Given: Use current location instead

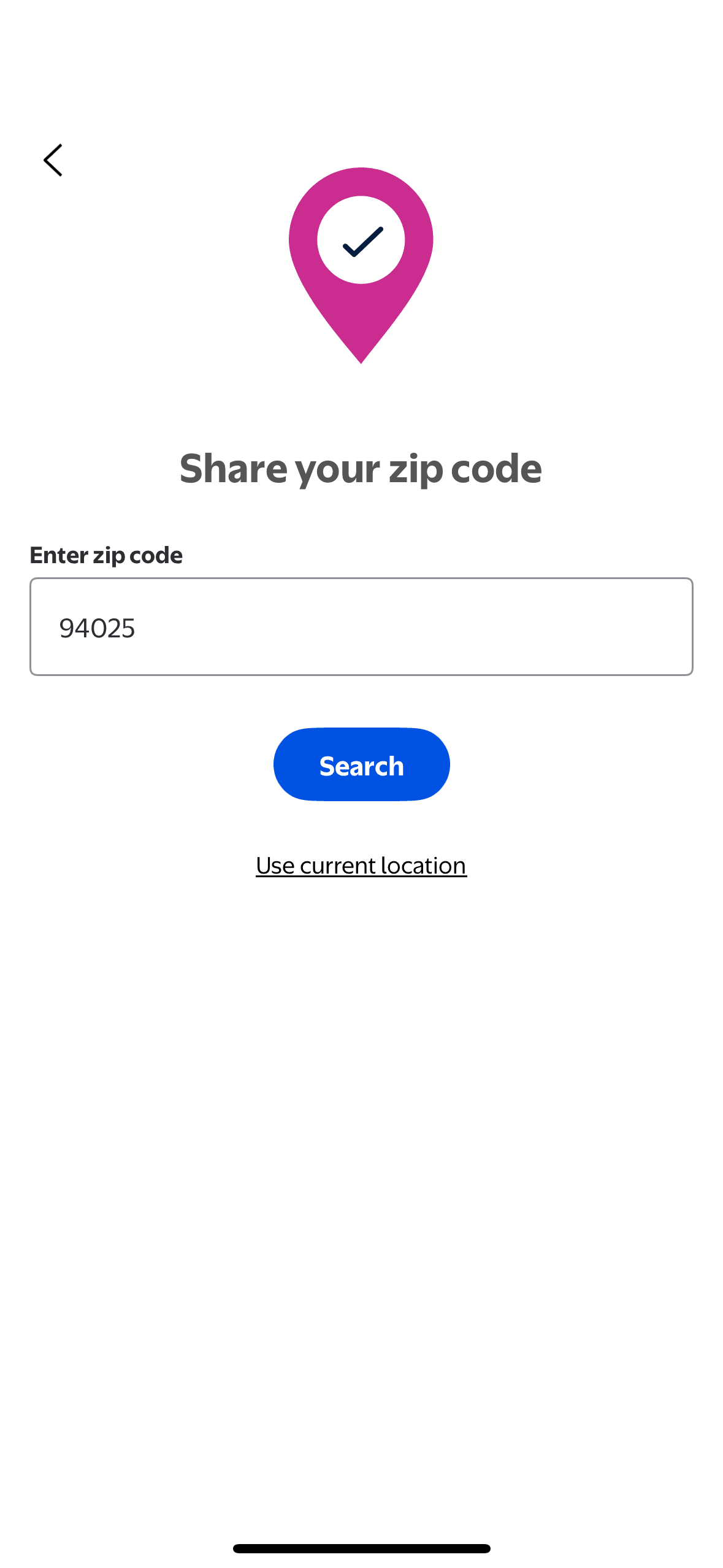Looking at the screenshot, I should coord(361,865).
